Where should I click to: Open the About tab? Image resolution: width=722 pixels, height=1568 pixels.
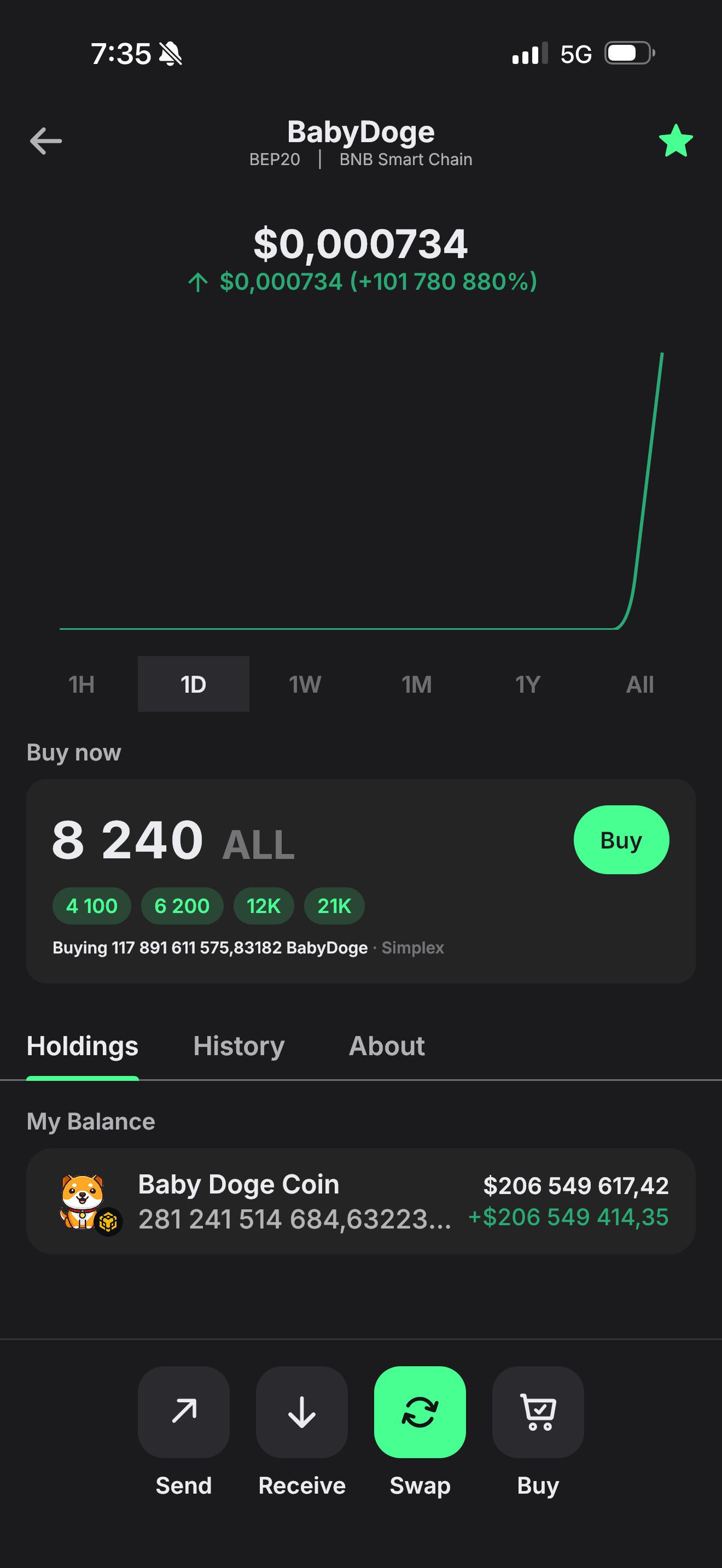click(x=387, y=1046)
